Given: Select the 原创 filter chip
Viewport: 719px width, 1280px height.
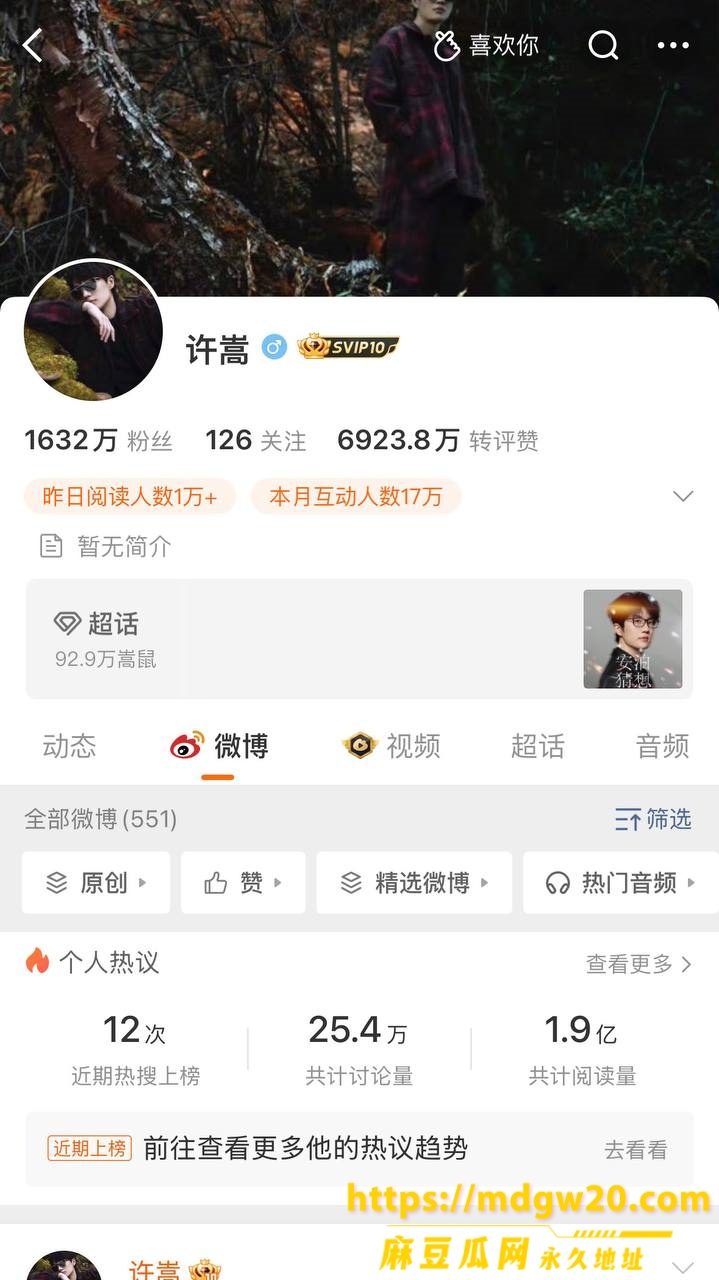Looking at the screenshot, I should 96,883.
